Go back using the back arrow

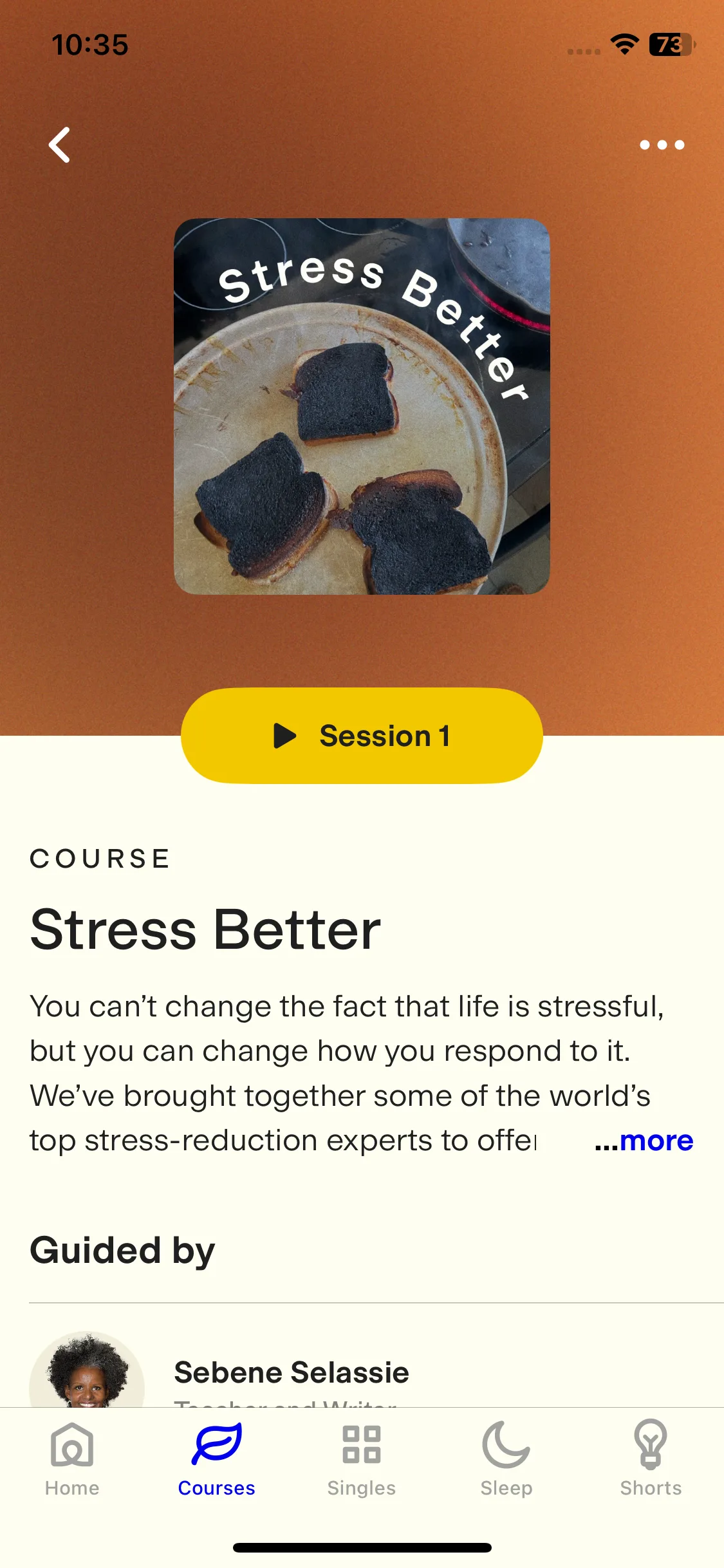click(59, 145)
